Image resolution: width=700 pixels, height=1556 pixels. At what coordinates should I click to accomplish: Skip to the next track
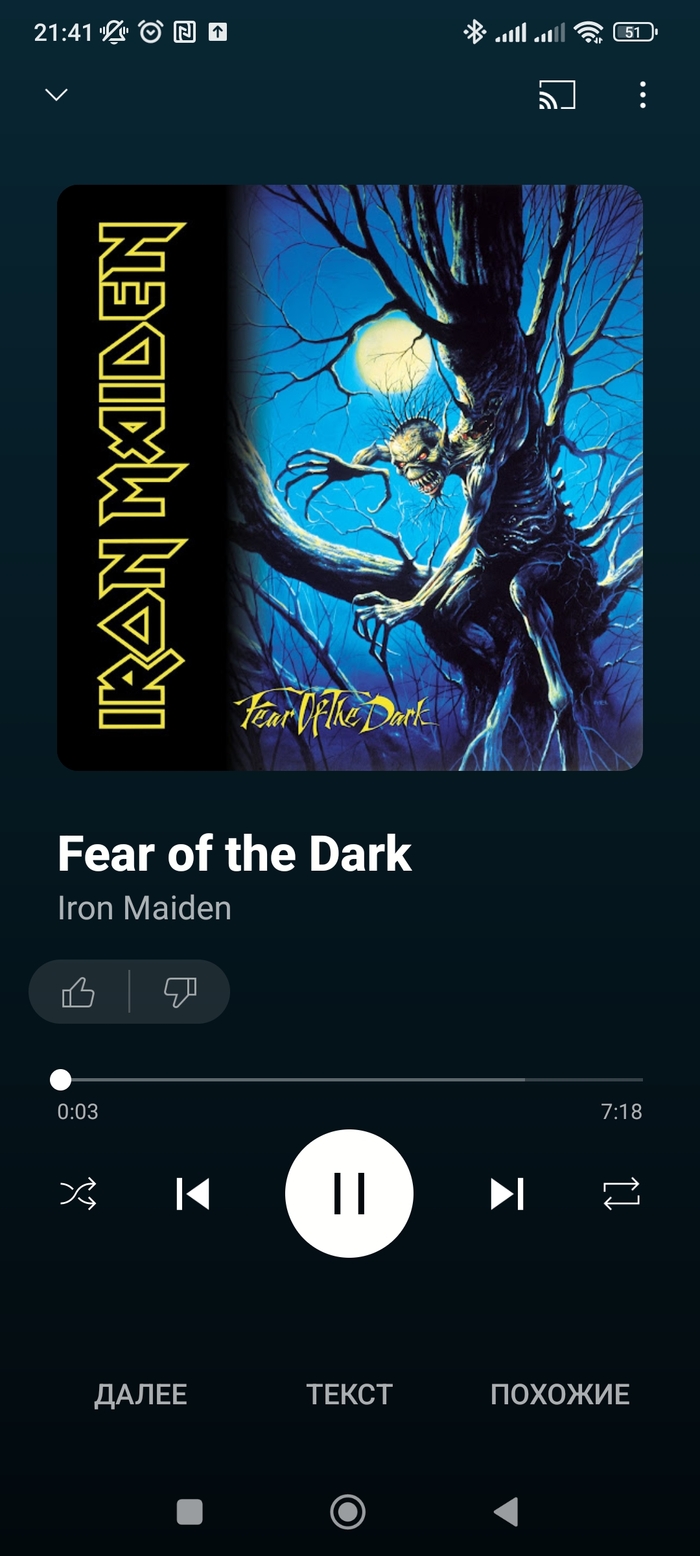506,1194
